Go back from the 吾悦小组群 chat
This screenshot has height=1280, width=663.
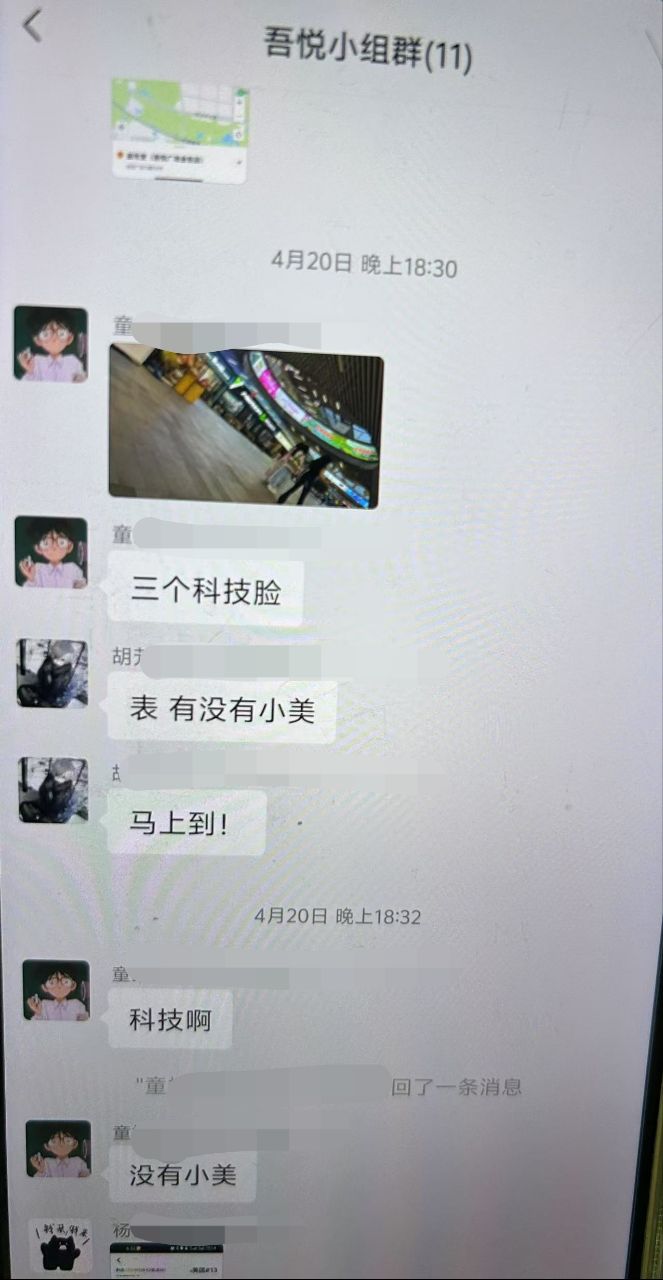(33, 26)
